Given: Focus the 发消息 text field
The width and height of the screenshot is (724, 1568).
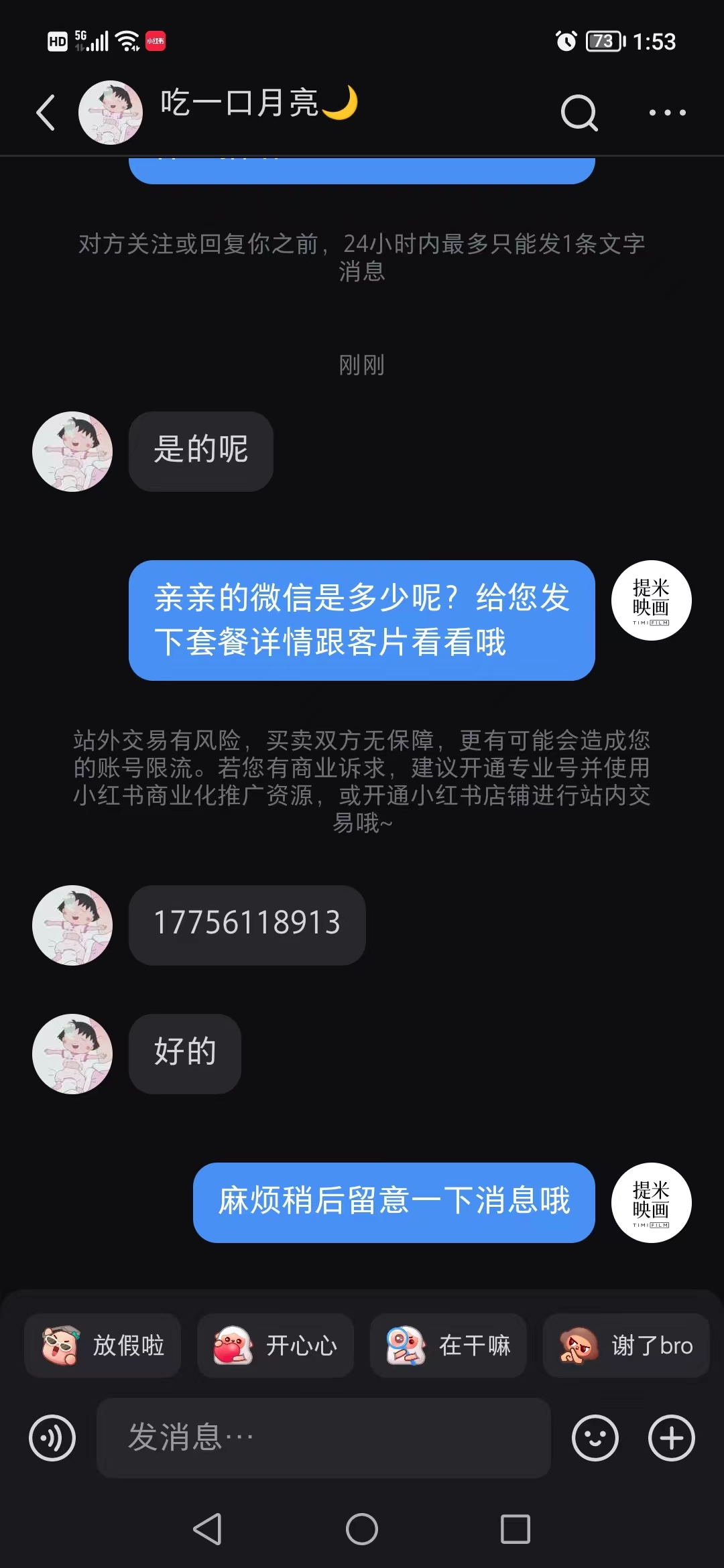Looking at the screenshot, I should [x=324, y=1438].
